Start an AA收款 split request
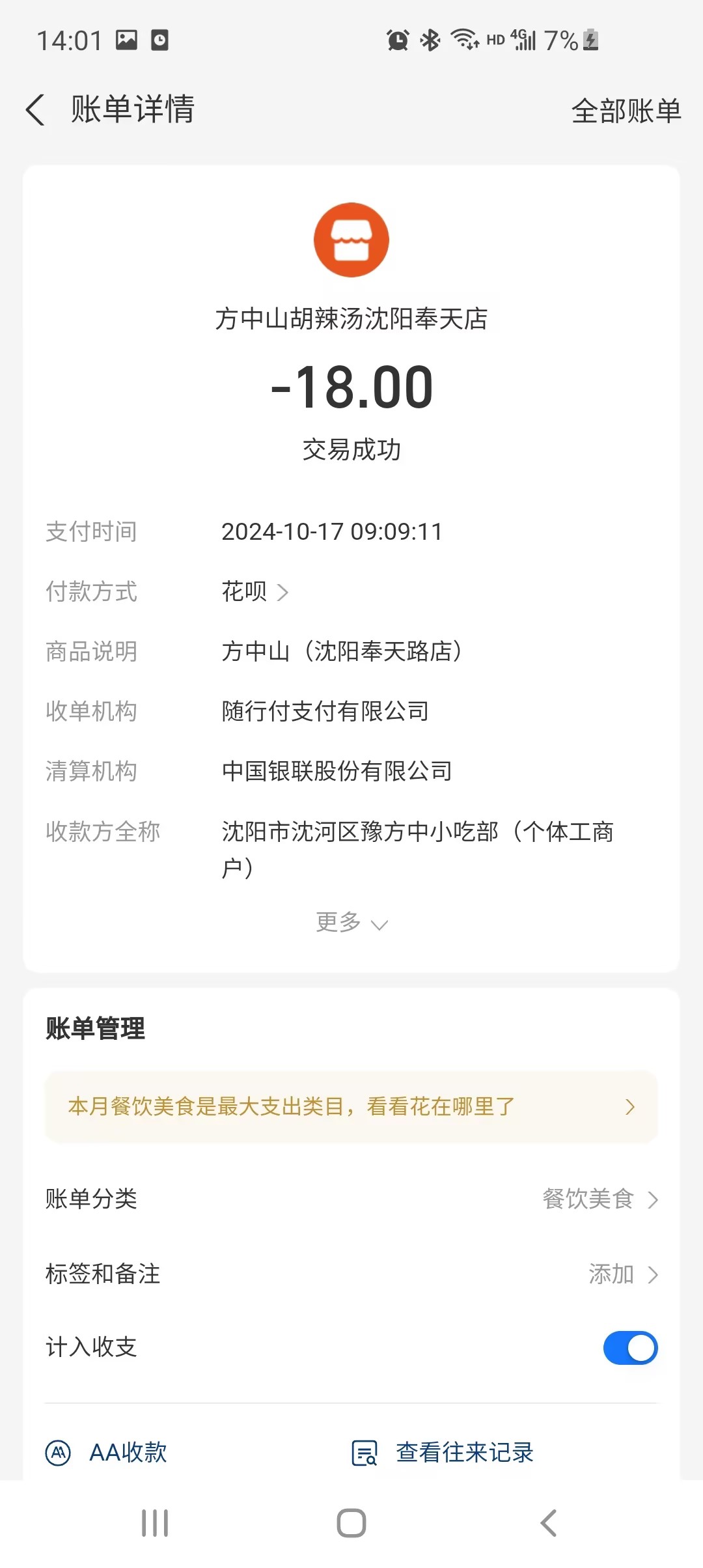Image resolution: width=703 pixels, height=1568 pixels. (107, 1453)
